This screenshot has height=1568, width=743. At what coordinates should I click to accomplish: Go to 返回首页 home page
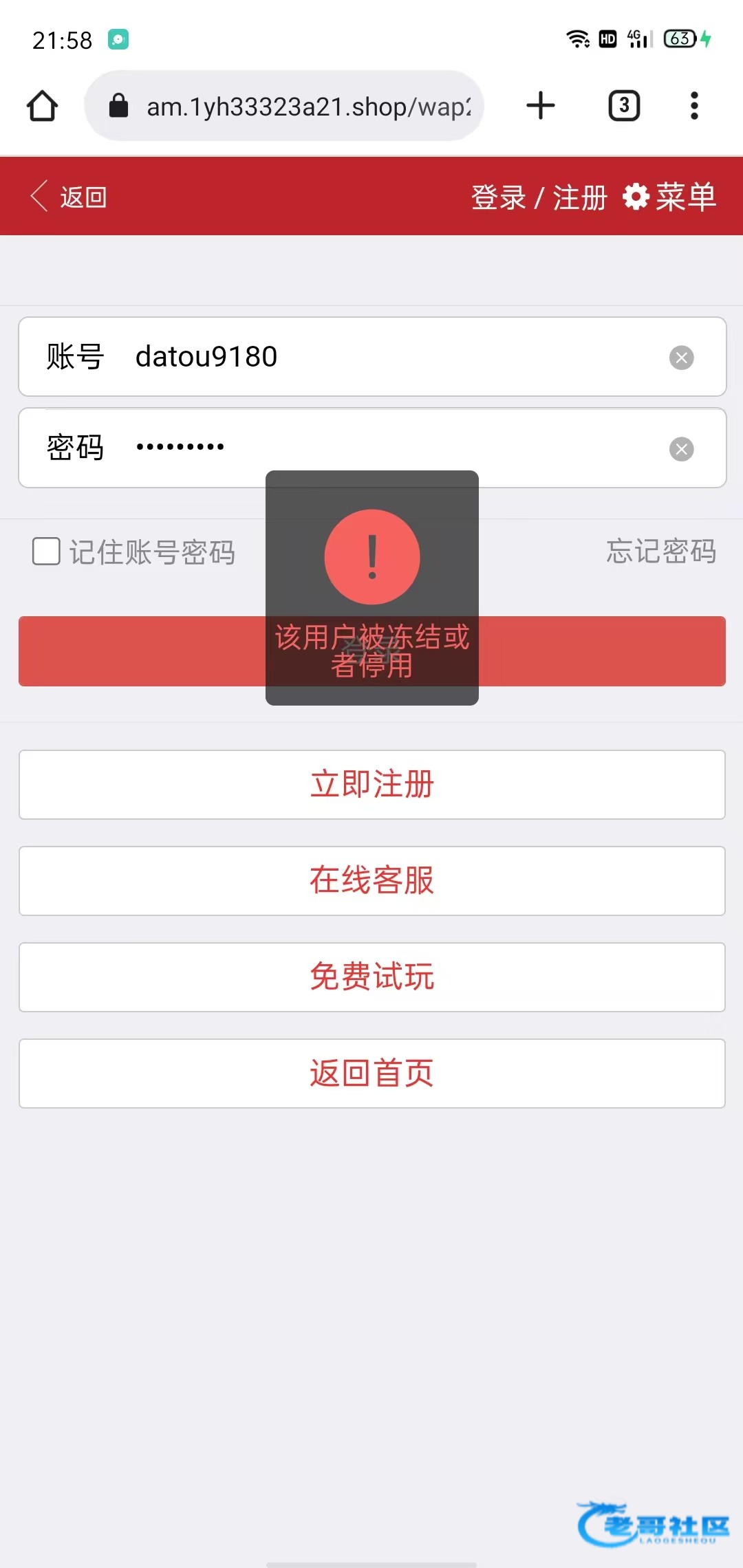pyautogui.click(x=372, y=1074)
